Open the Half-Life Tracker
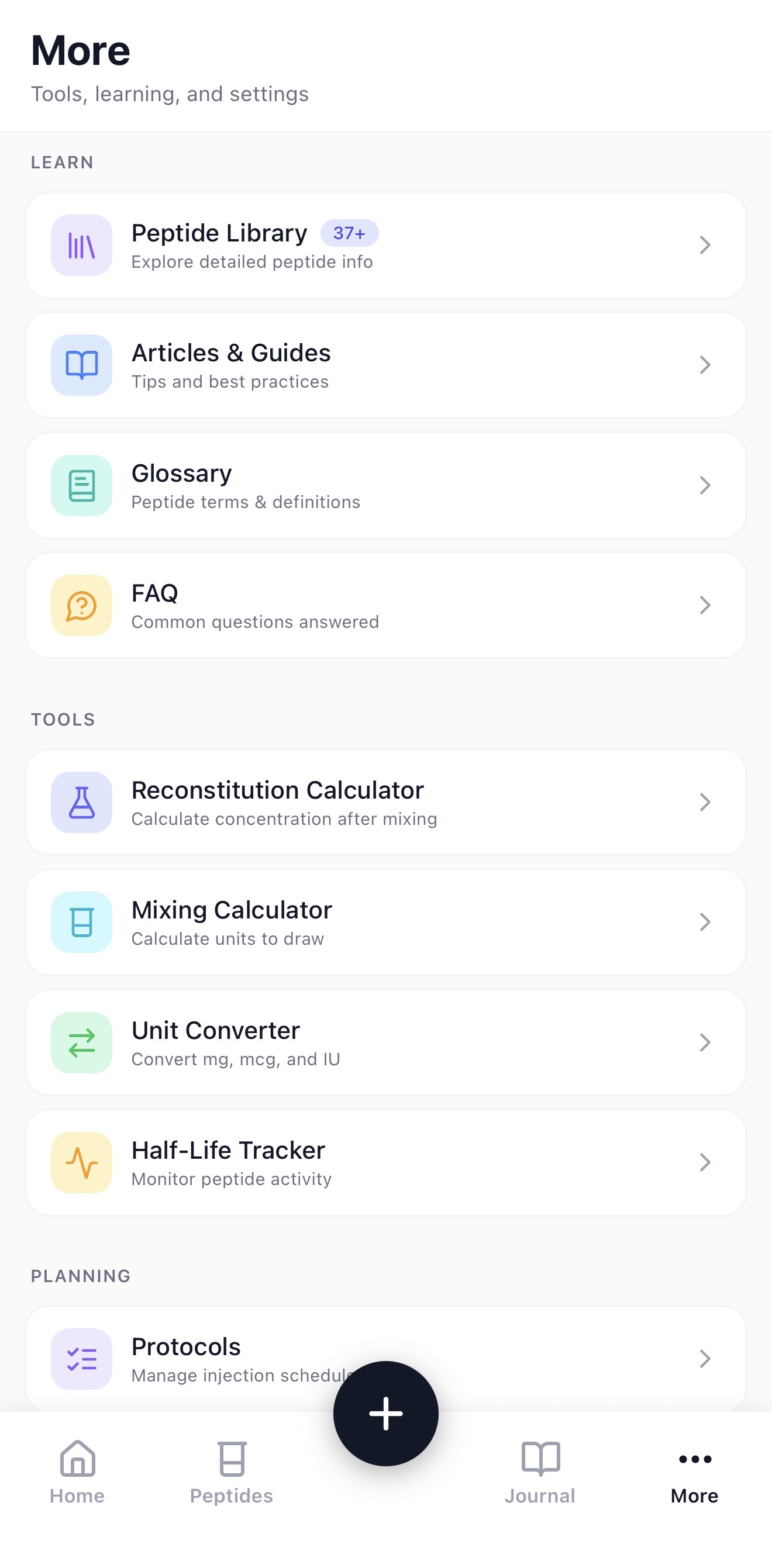 (385, 1163)
